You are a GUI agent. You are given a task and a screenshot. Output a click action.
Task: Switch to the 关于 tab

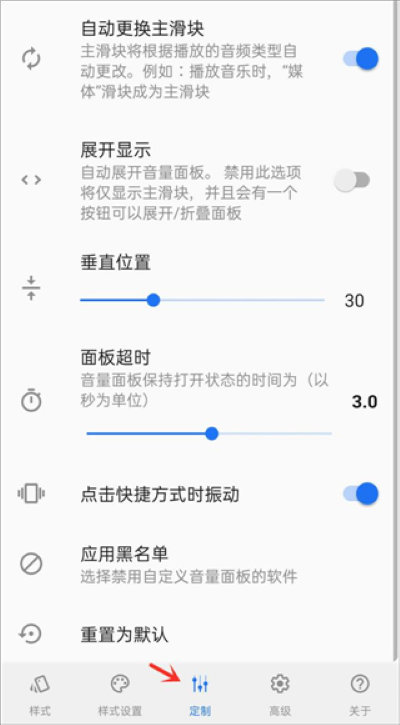(x=360, y=694)
